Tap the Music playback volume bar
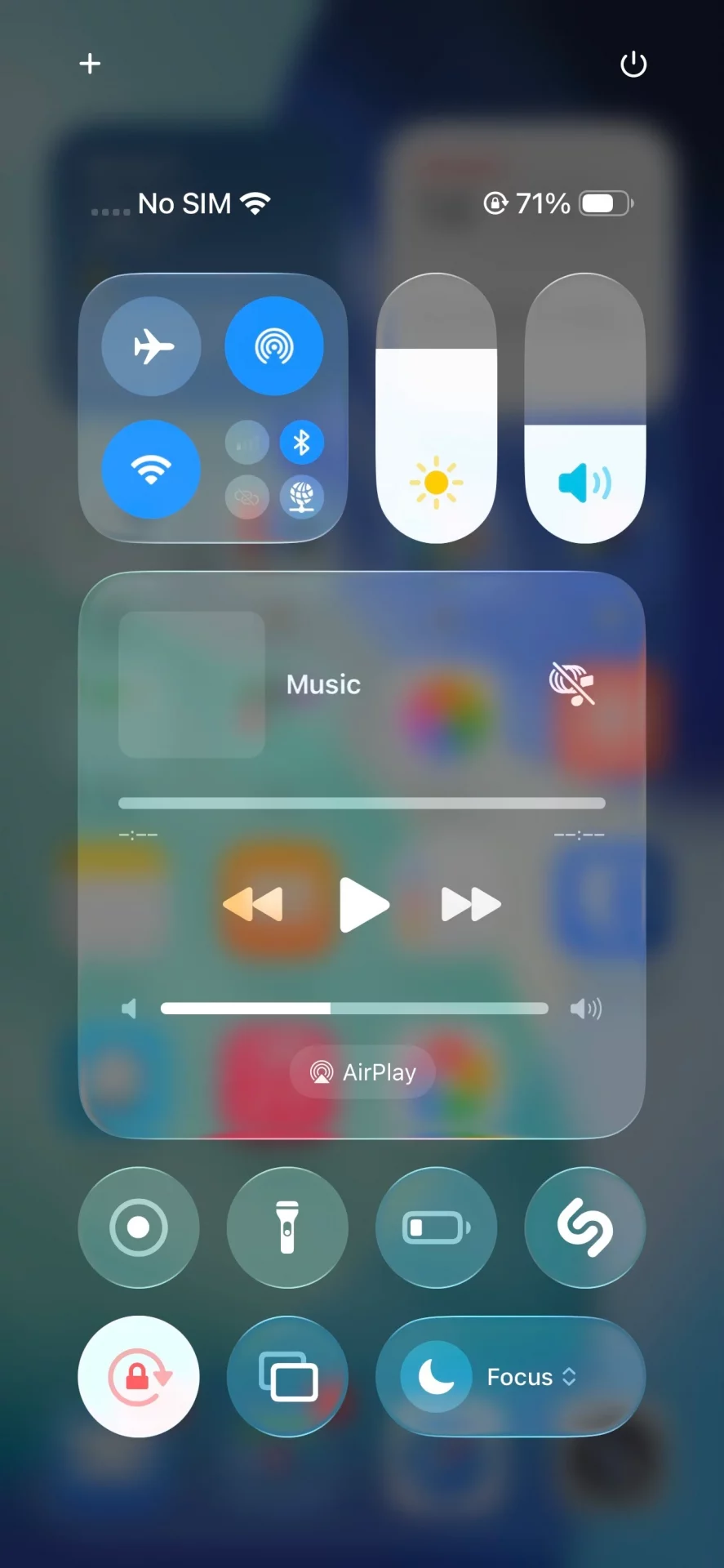Screen dimensions: 724x1568 click(354, 1009)
